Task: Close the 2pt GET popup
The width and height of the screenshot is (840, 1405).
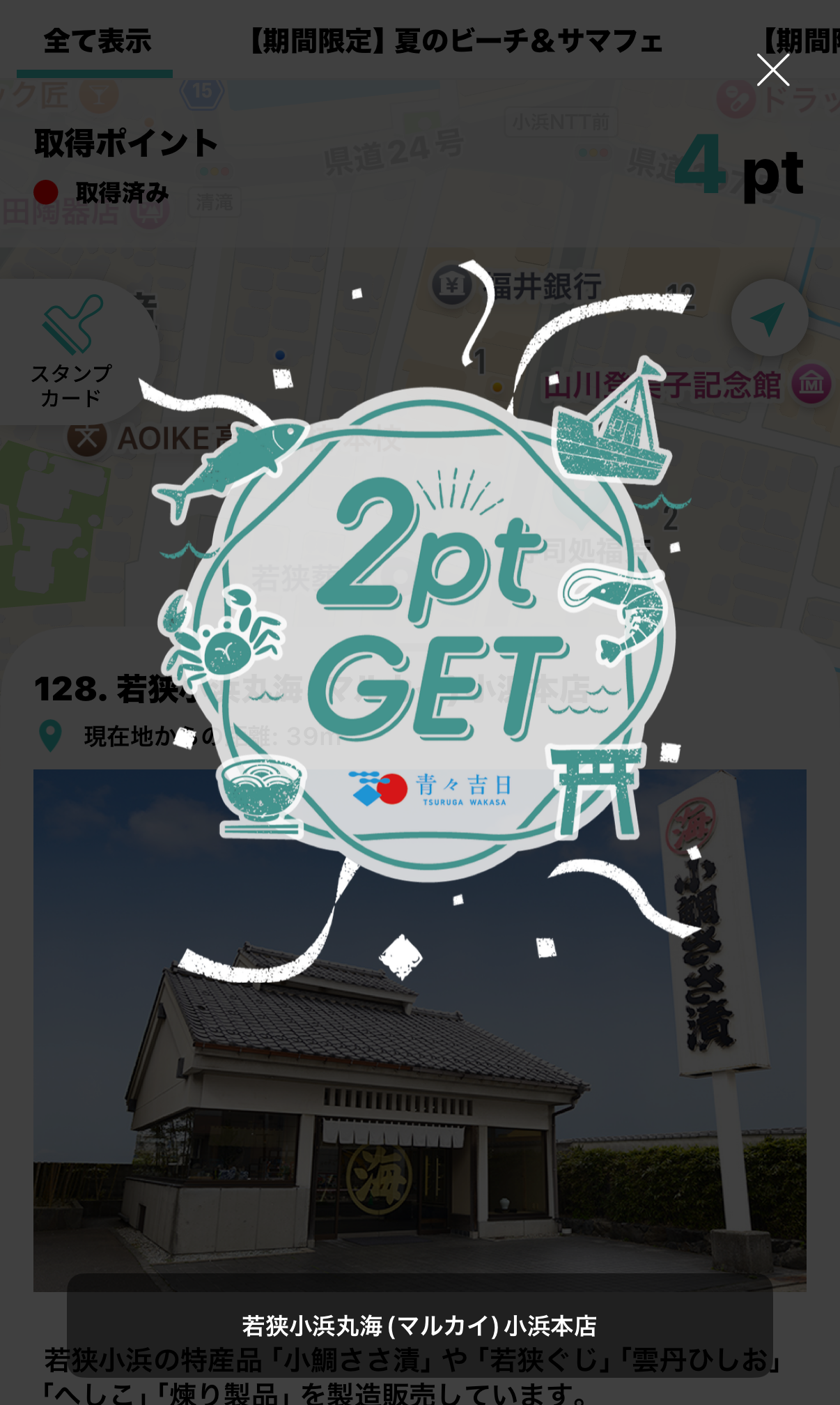Action: (x=772, y=70)
